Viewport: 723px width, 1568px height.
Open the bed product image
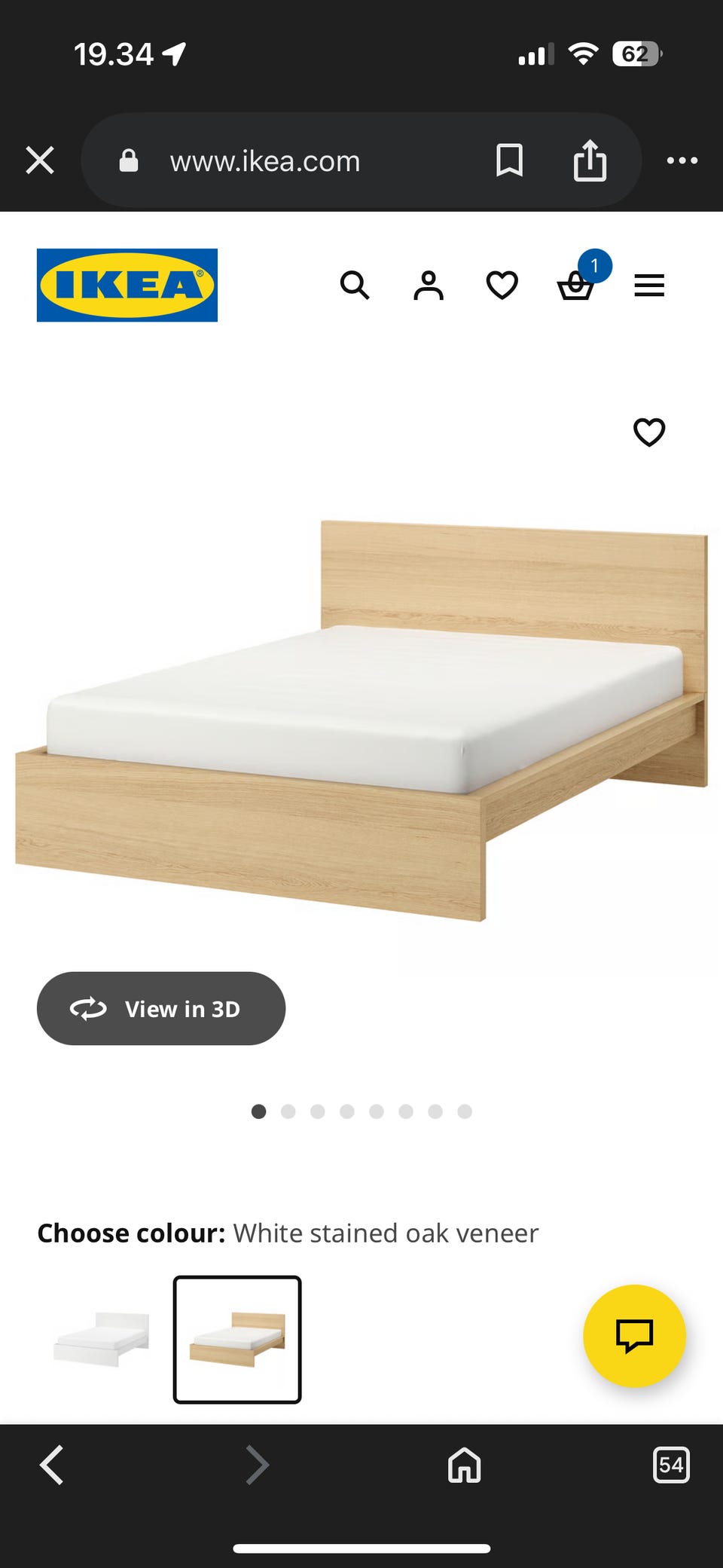point(361,720)
